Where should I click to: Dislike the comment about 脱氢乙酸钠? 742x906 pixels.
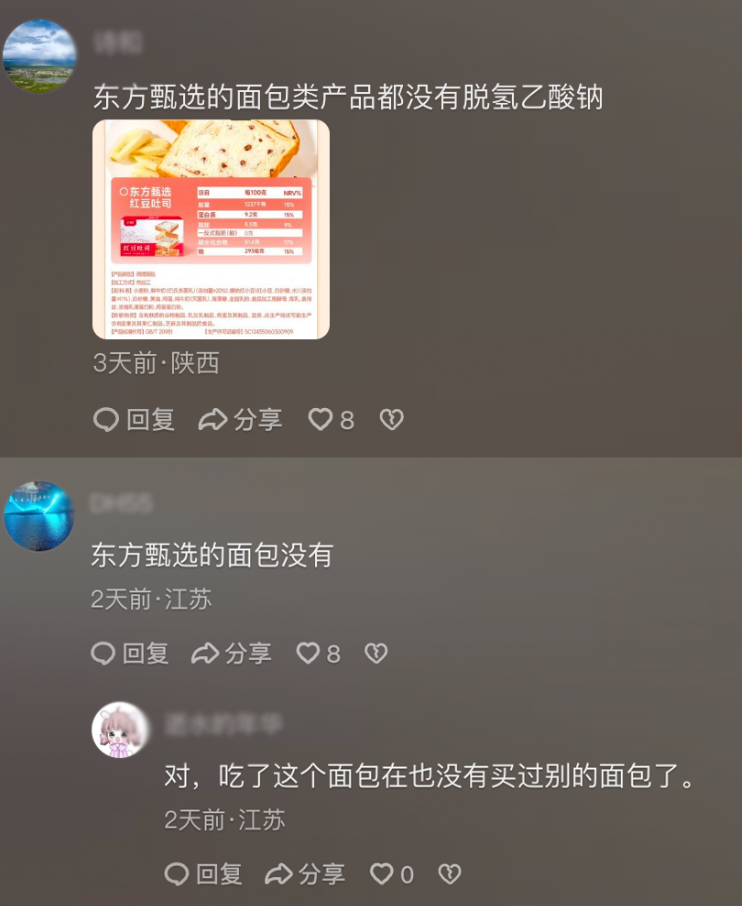392,420
